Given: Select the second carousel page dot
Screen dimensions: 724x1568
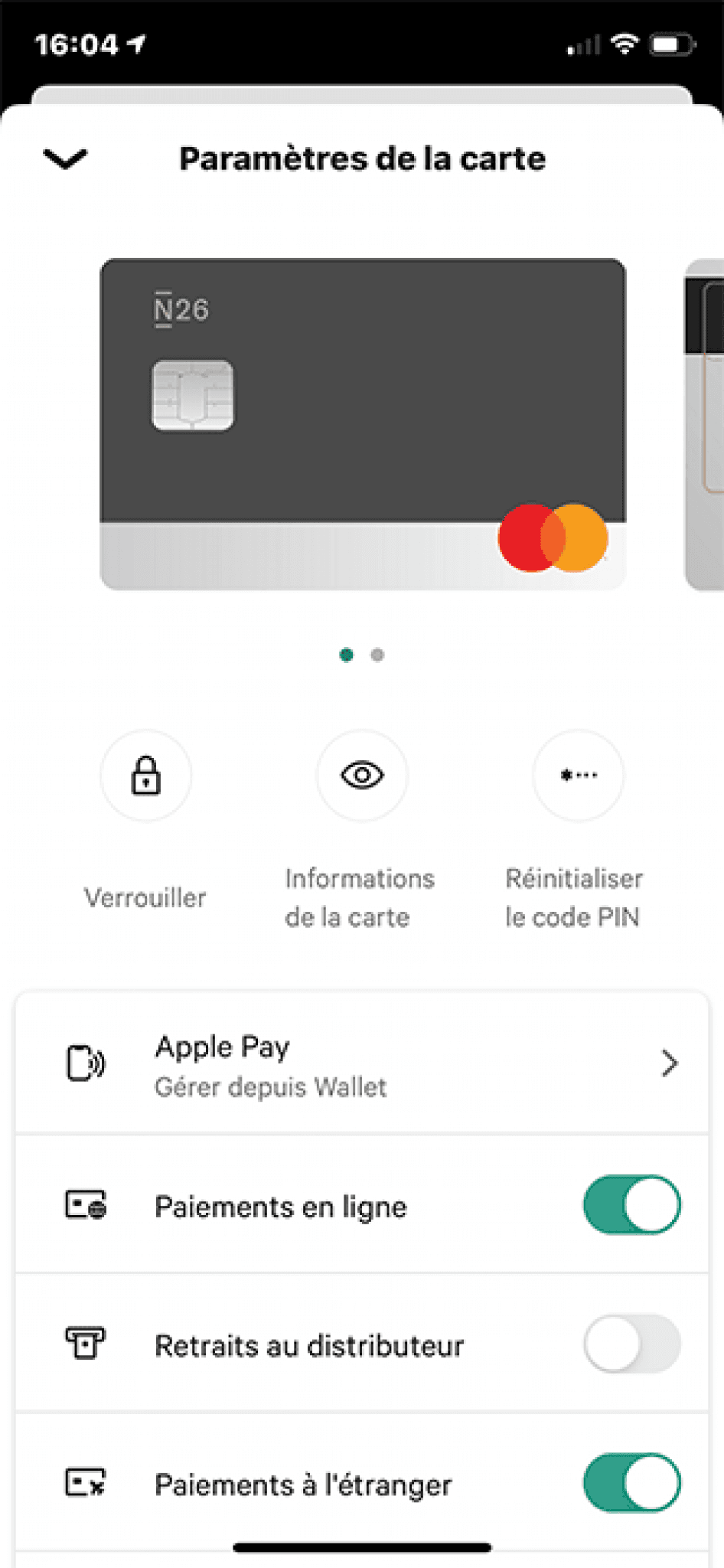Looking at the screenshot, I should point(377,655).
